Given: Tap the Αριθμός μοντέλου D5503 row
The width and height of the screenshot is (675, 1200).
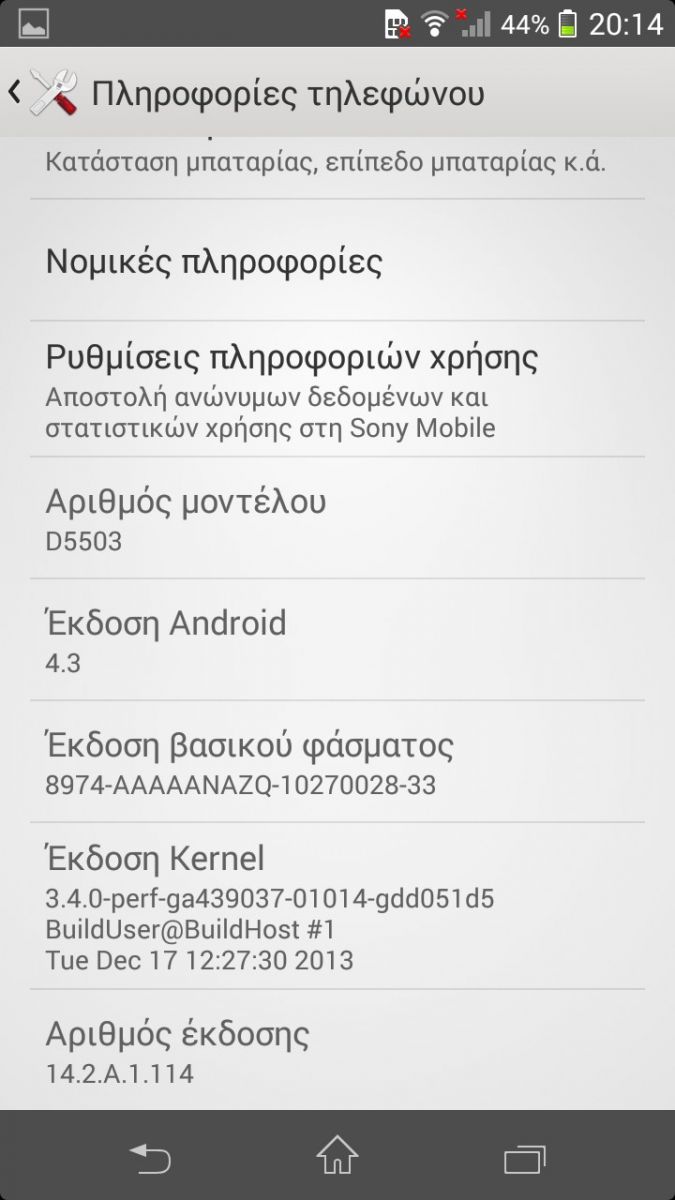Looking at the screenshot, I should [337, 518].
